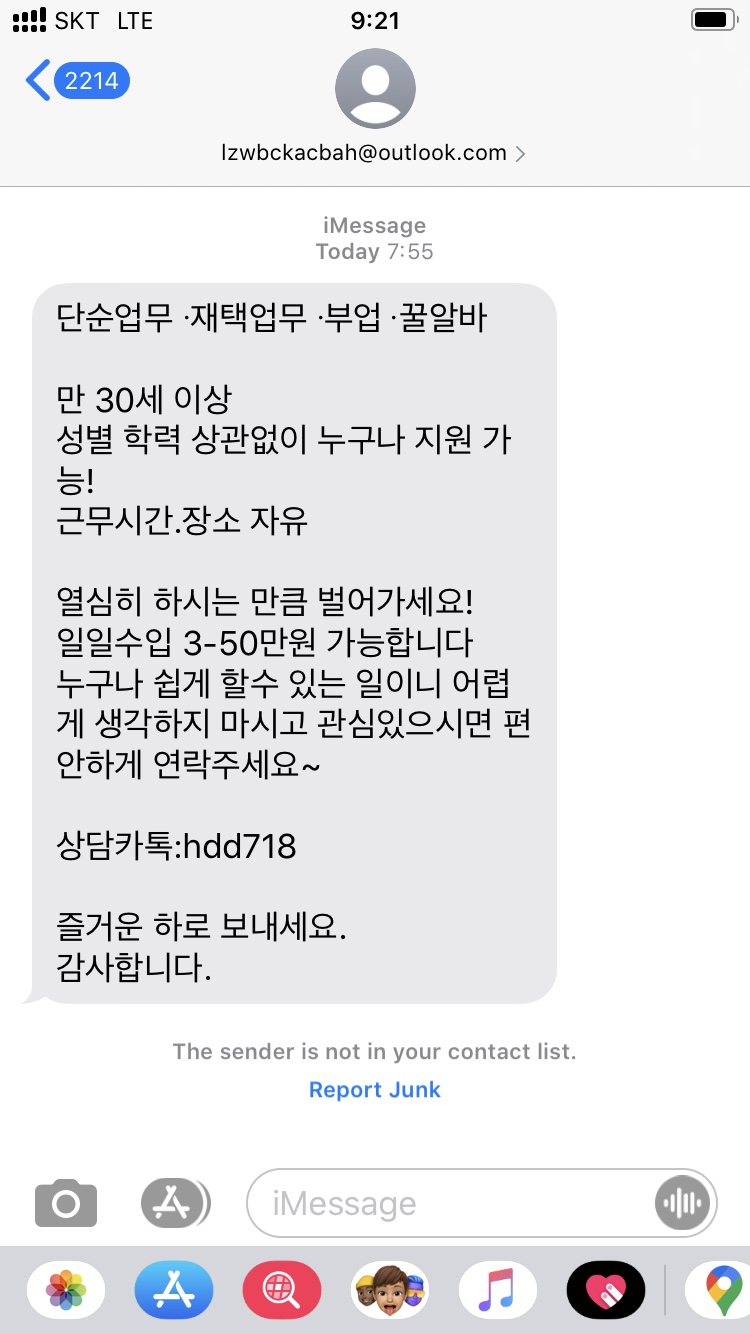
Task: Focus the iMessage text field
Action: pyautogui.click(x=450, y=1203)
